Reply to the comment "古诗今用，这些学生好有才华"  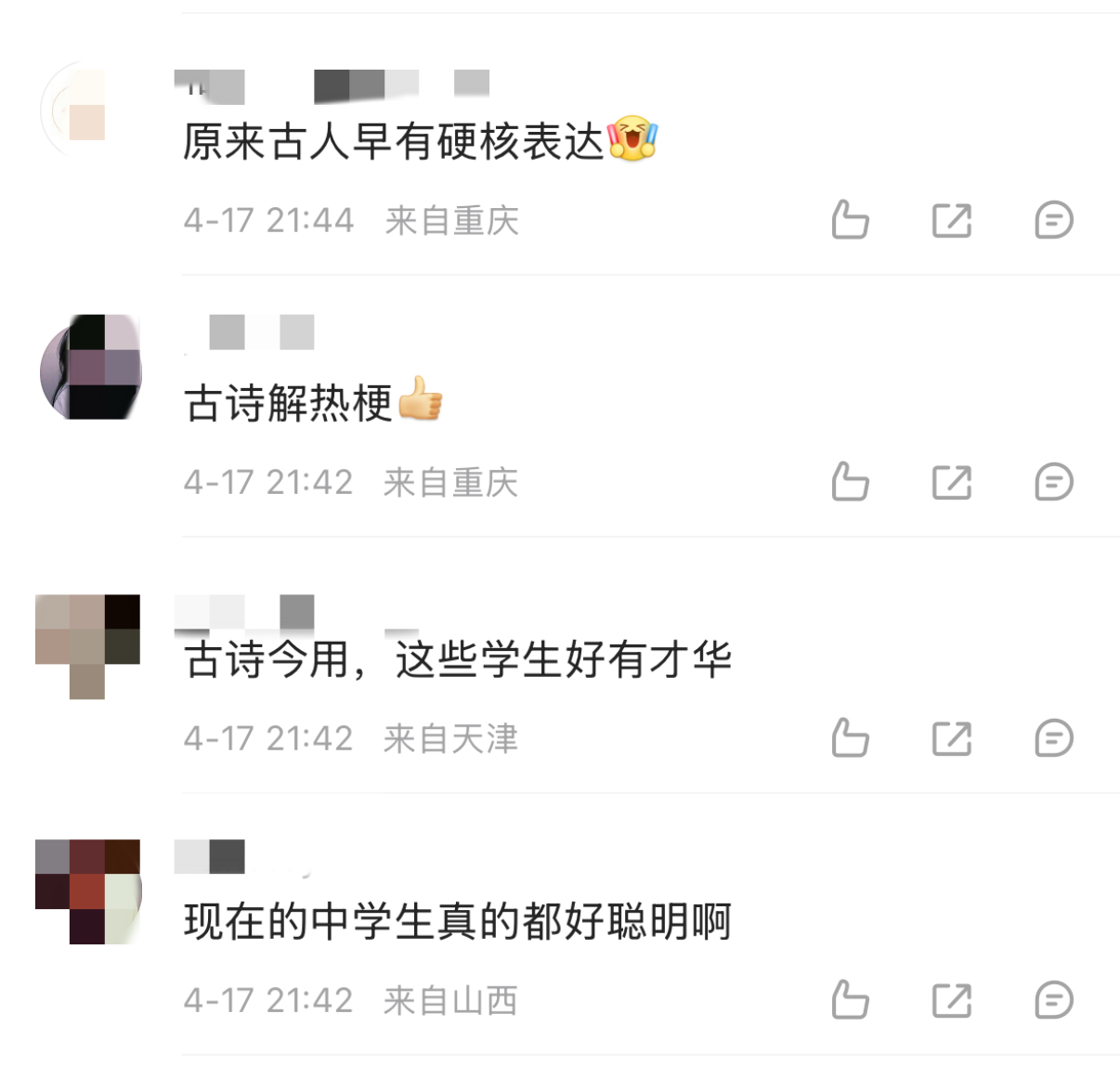pos(1054,738)
